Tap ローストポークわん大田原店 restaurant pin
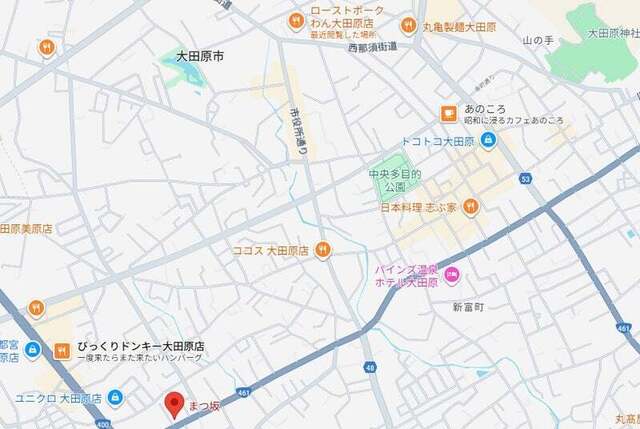 296,20
